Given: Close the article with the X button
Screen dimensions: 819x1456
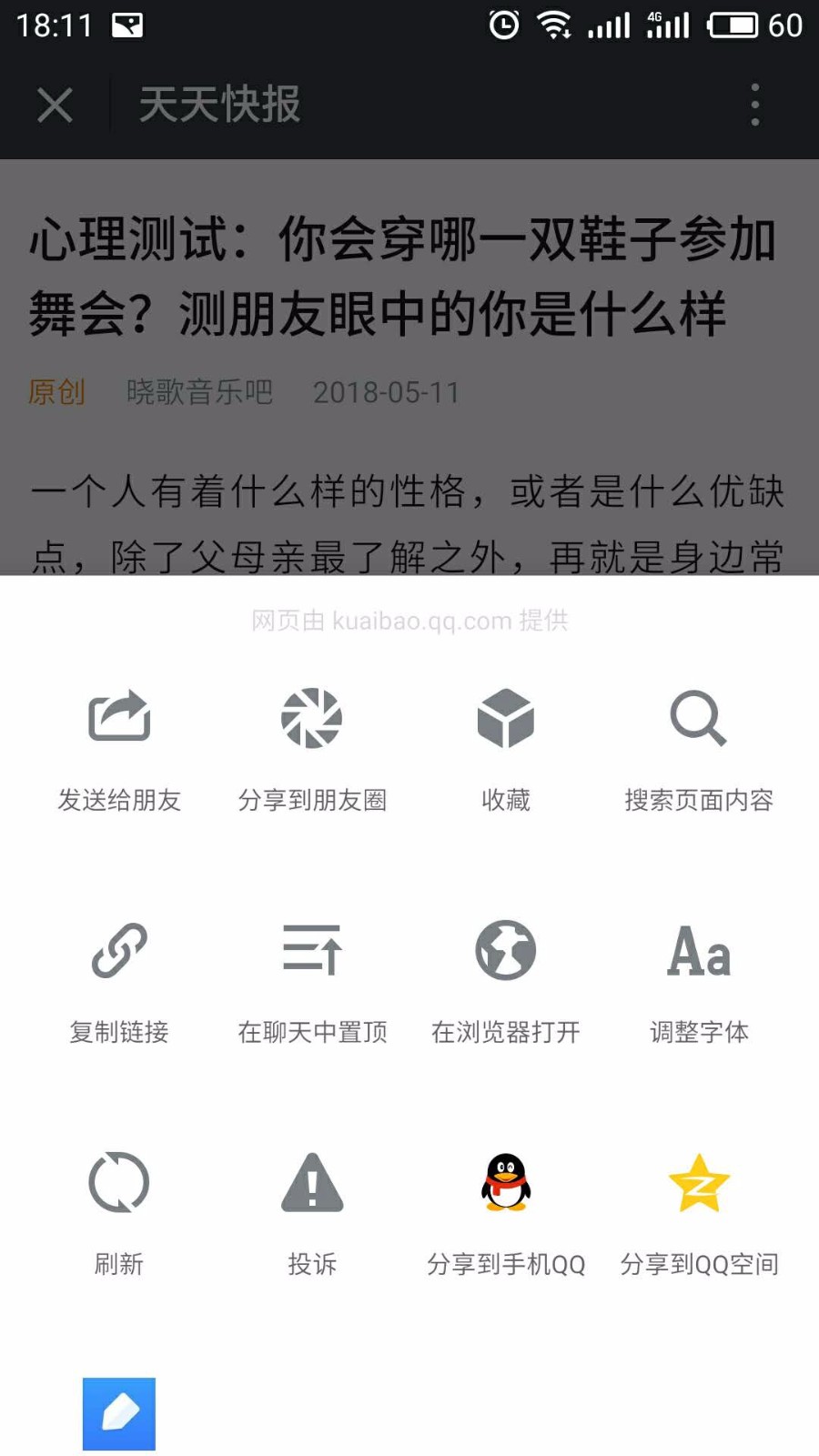Looking at the screenshot, I should [x=55, y=106].
